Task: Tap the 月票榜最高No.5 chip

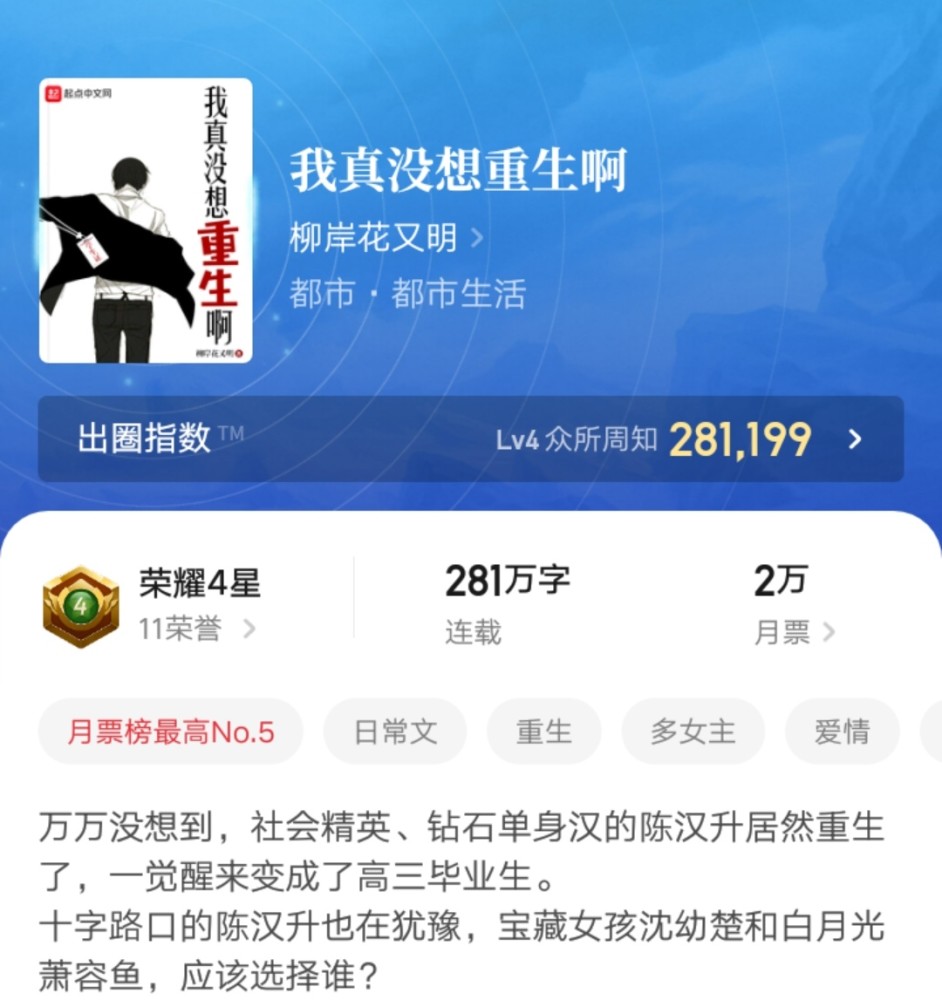Action: click(x=171, y=732)
